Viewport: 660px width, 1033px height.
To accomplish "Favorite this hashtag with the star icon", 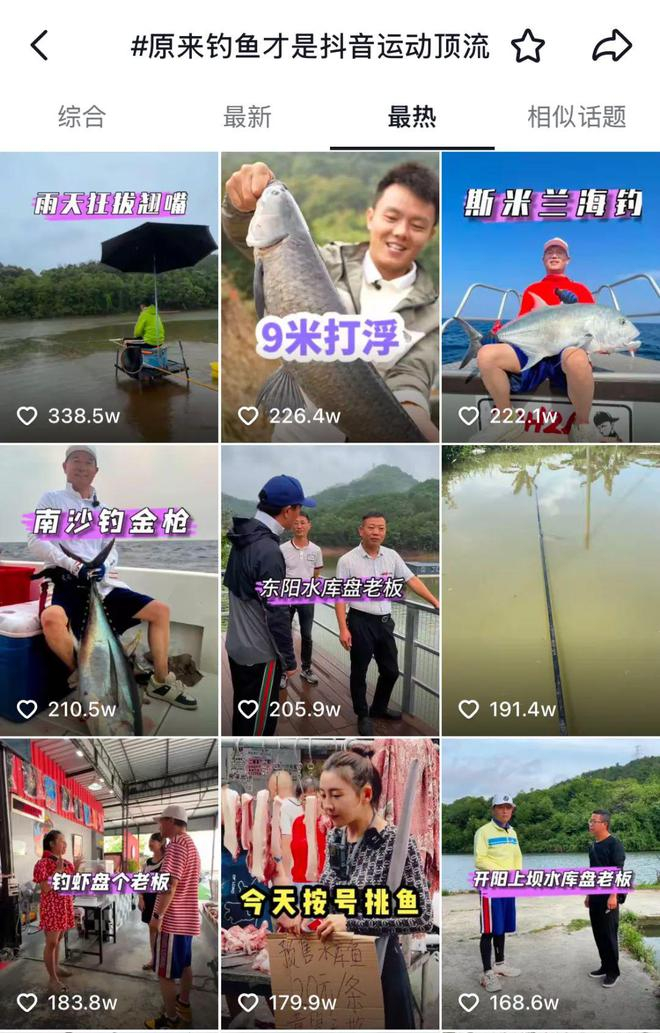I will click(528, 46).
